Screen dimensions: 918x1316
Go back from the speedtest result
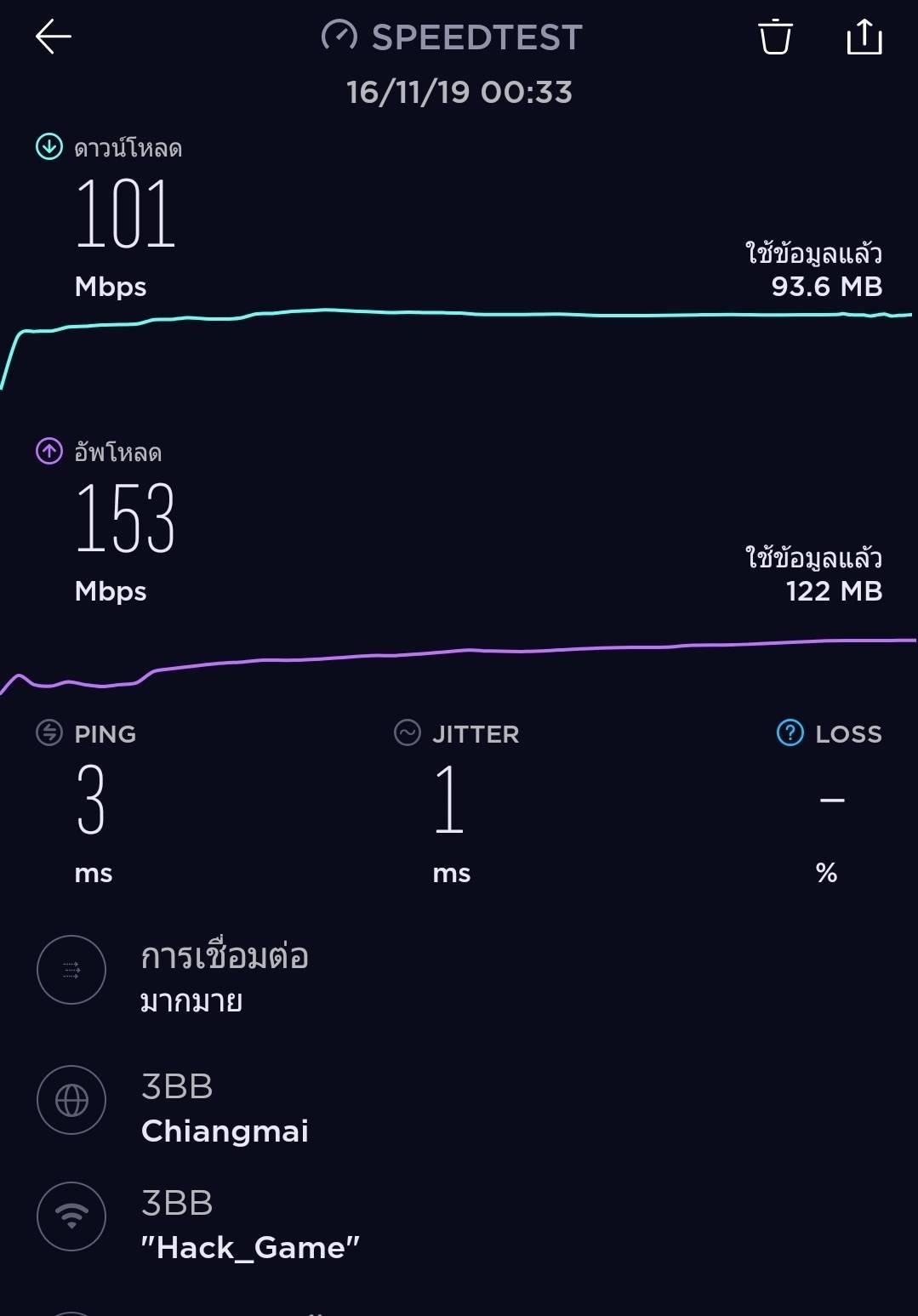[x=53, y=37]
